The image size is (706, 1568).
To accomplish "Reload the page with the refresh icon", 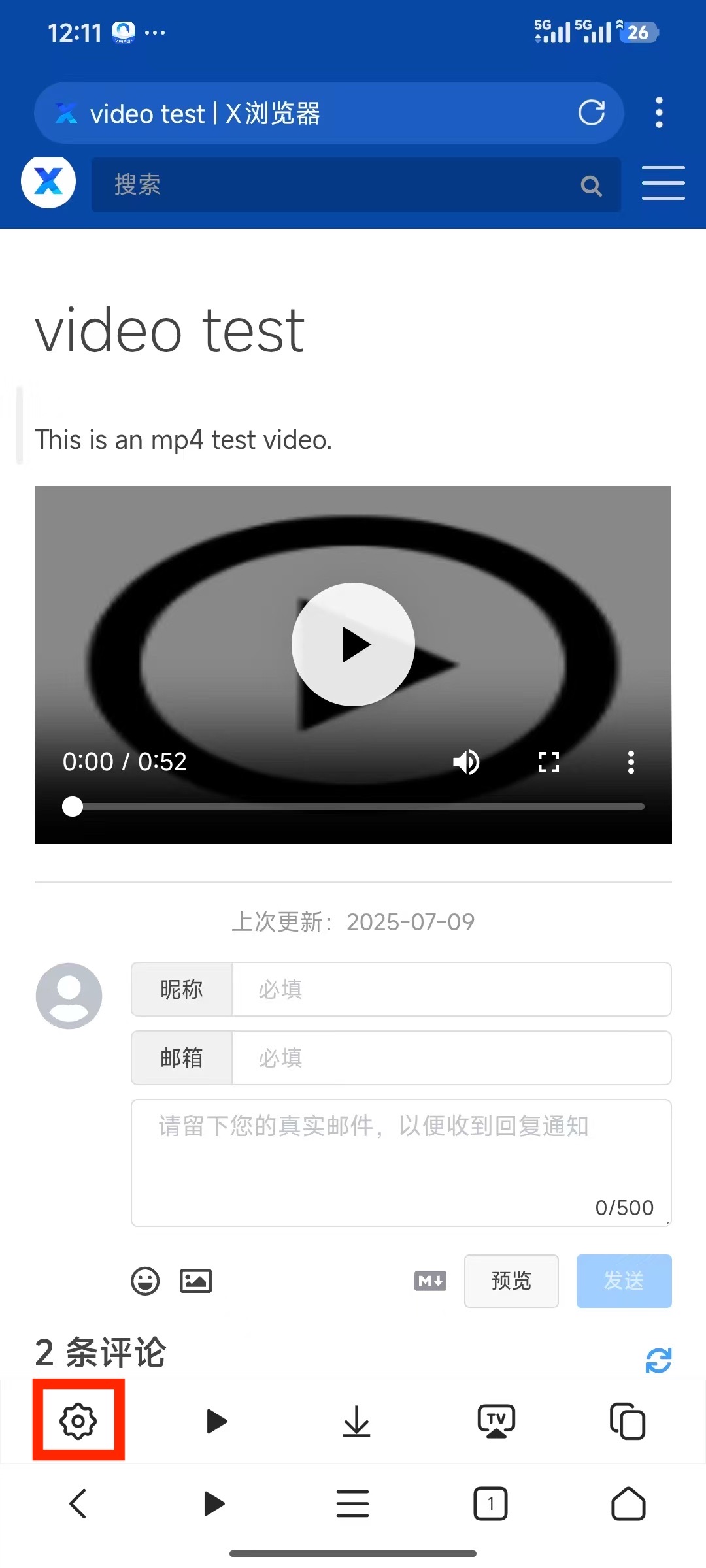I will click(591, 113).
